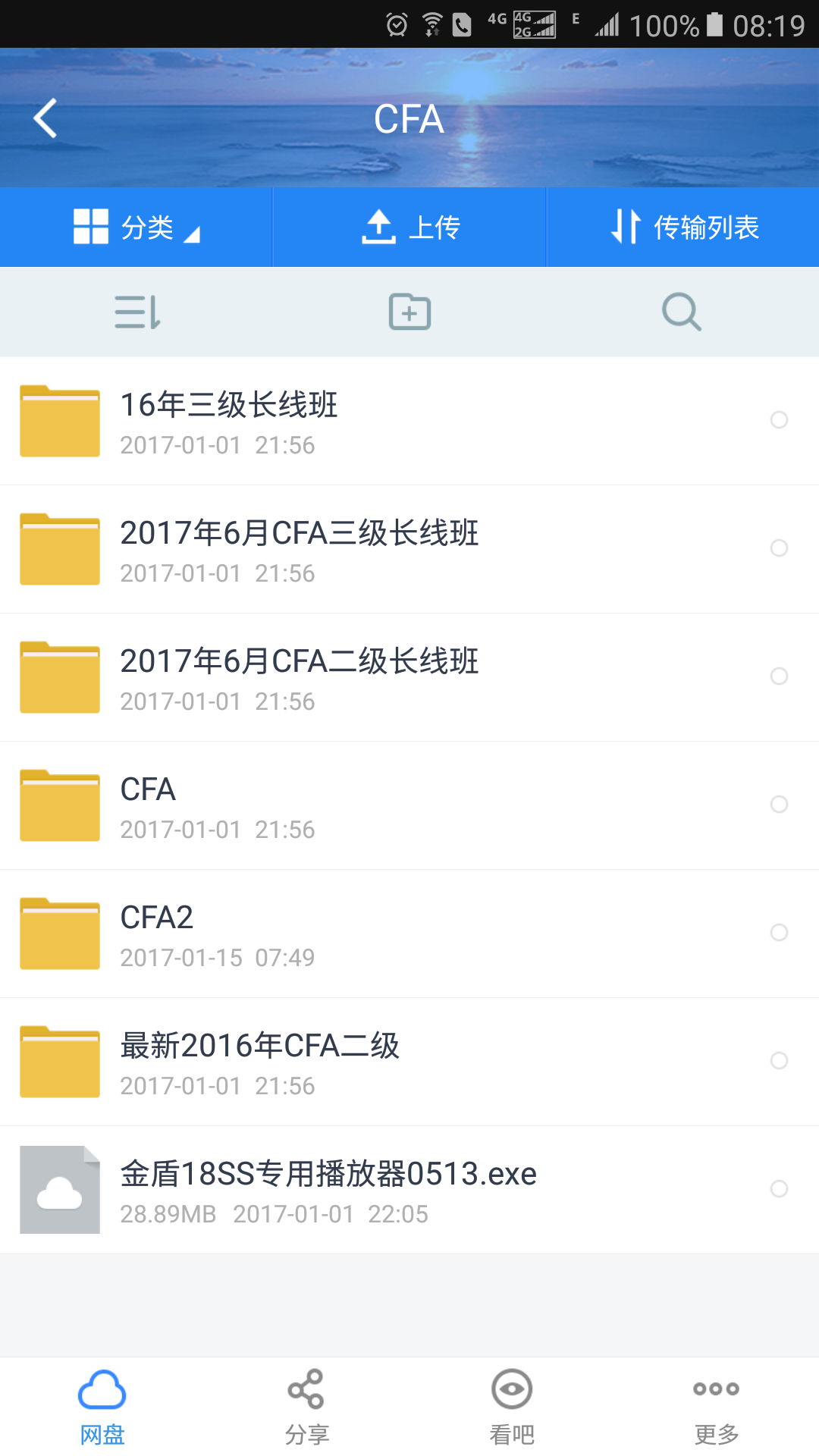Select the 16年三级长线班 folder checkbox
Image resolution: width=819 pixels, height=1456 pixels.
click(779, 420)
